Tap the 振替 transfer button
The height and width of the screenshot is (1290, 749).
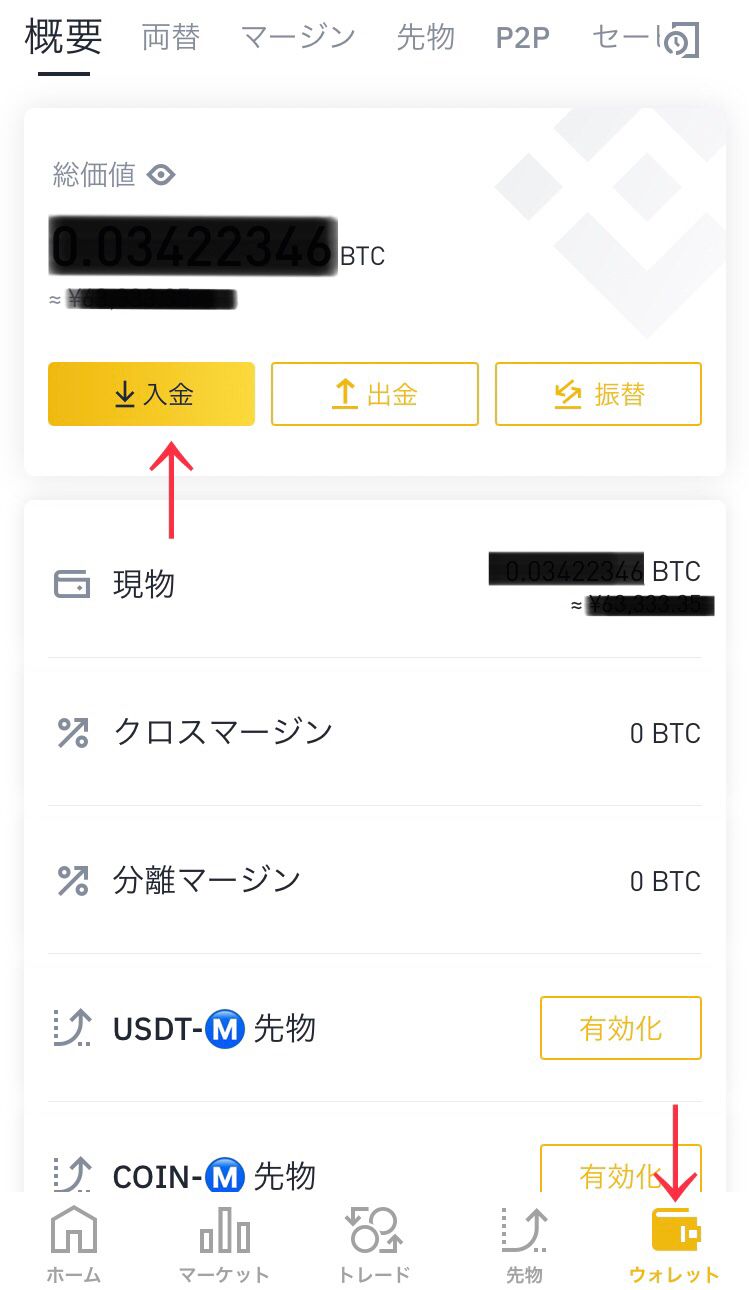point(598,394)
